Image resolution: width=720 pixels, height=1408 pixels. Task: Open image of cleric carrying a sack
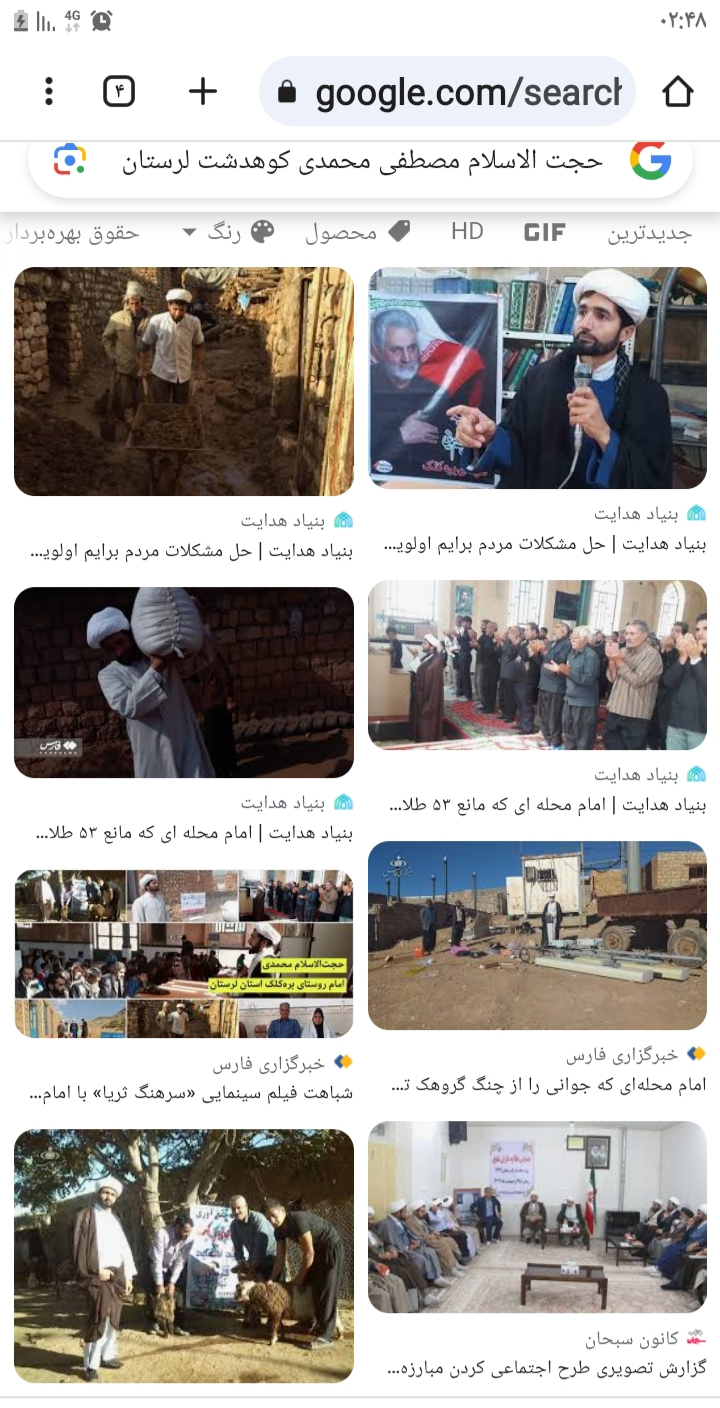(184, 682)
